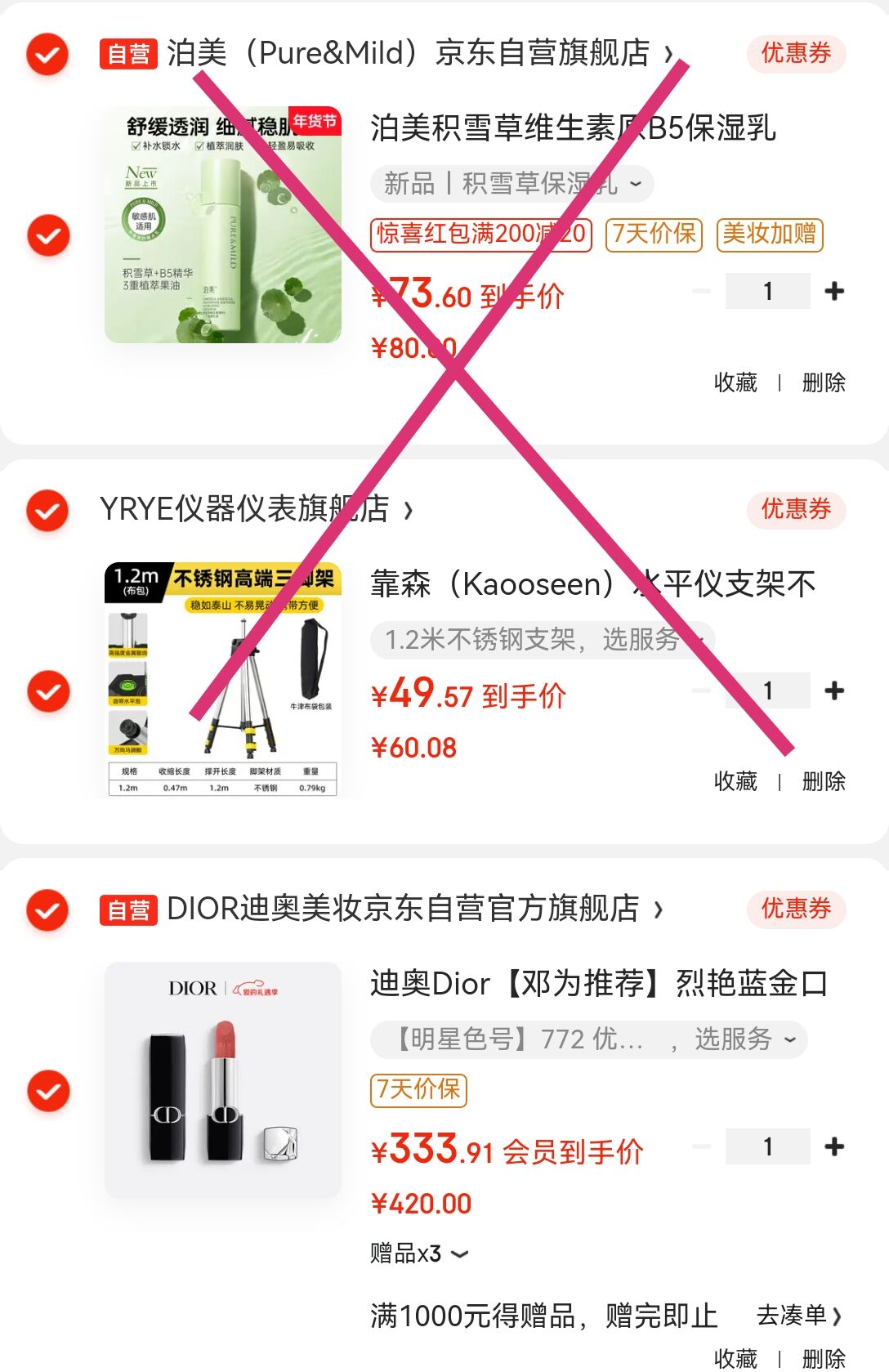The height and width of the screenshot is (1372, 889).
Task: Expand 新品|积雪草保湿乳 variant selector
Action: tap(512, 184)
